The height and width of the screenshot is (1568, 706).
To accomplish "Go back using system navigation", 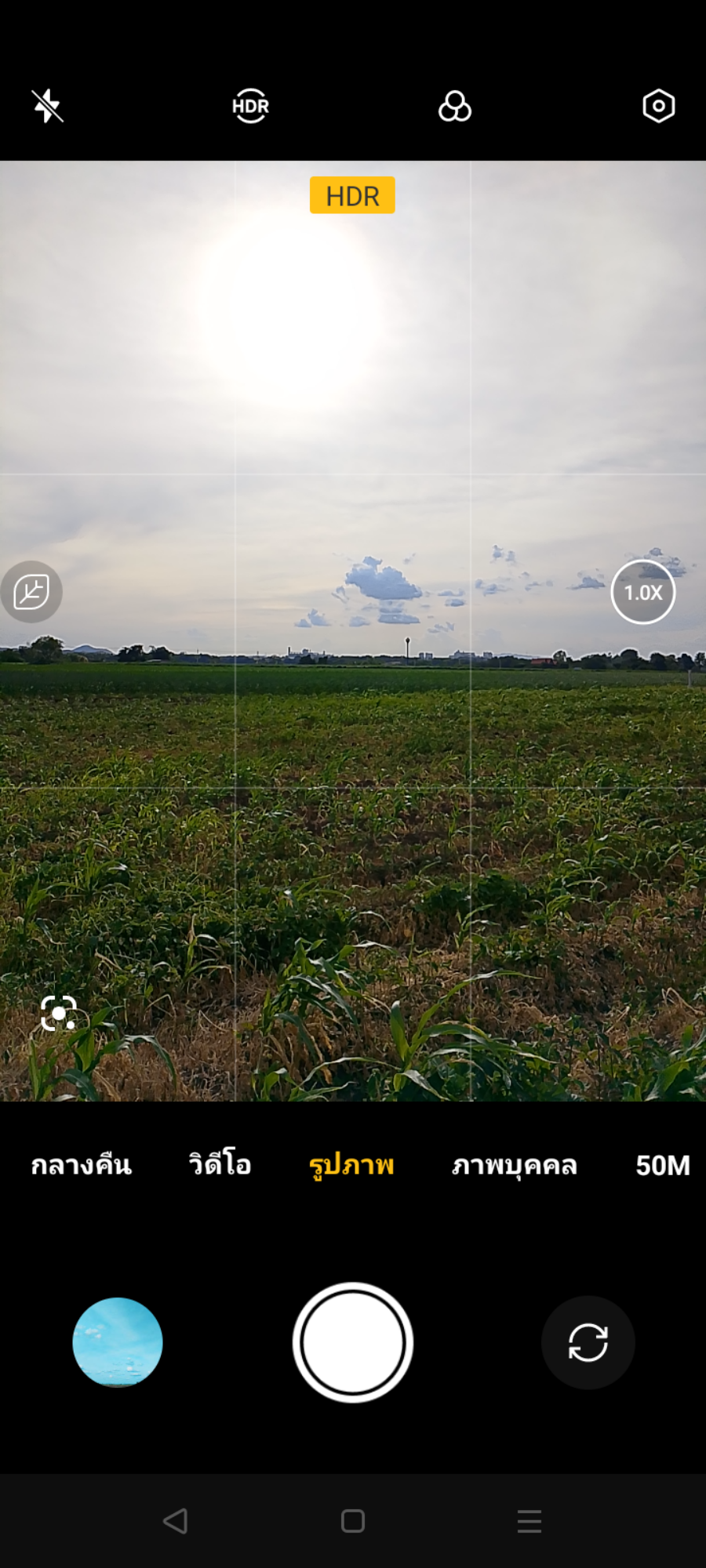I will click(176, 1521).
